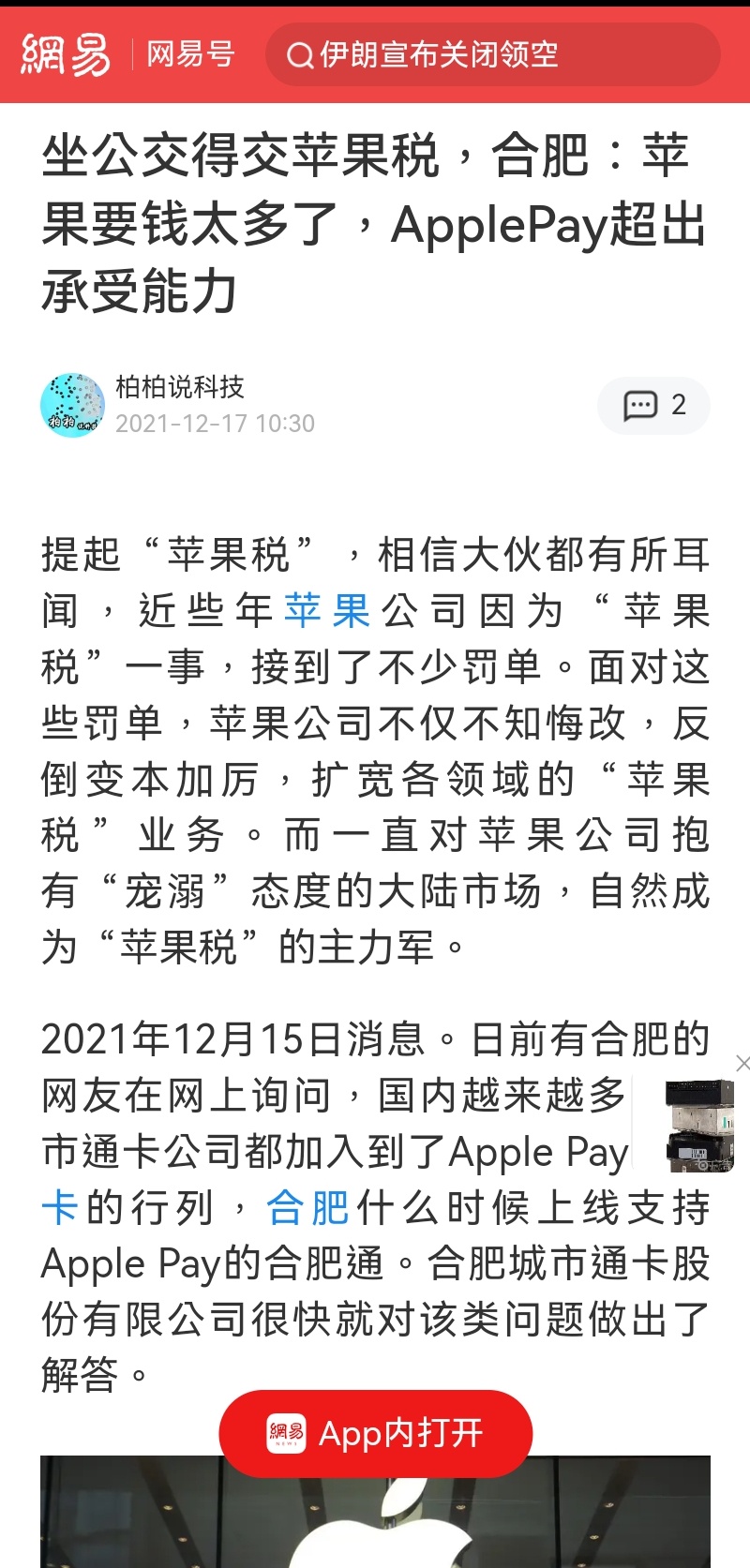750x1568 pixels.
Task: Follow the blue 苹果 link in the first paragraph
Action: (x=327, y=611)
